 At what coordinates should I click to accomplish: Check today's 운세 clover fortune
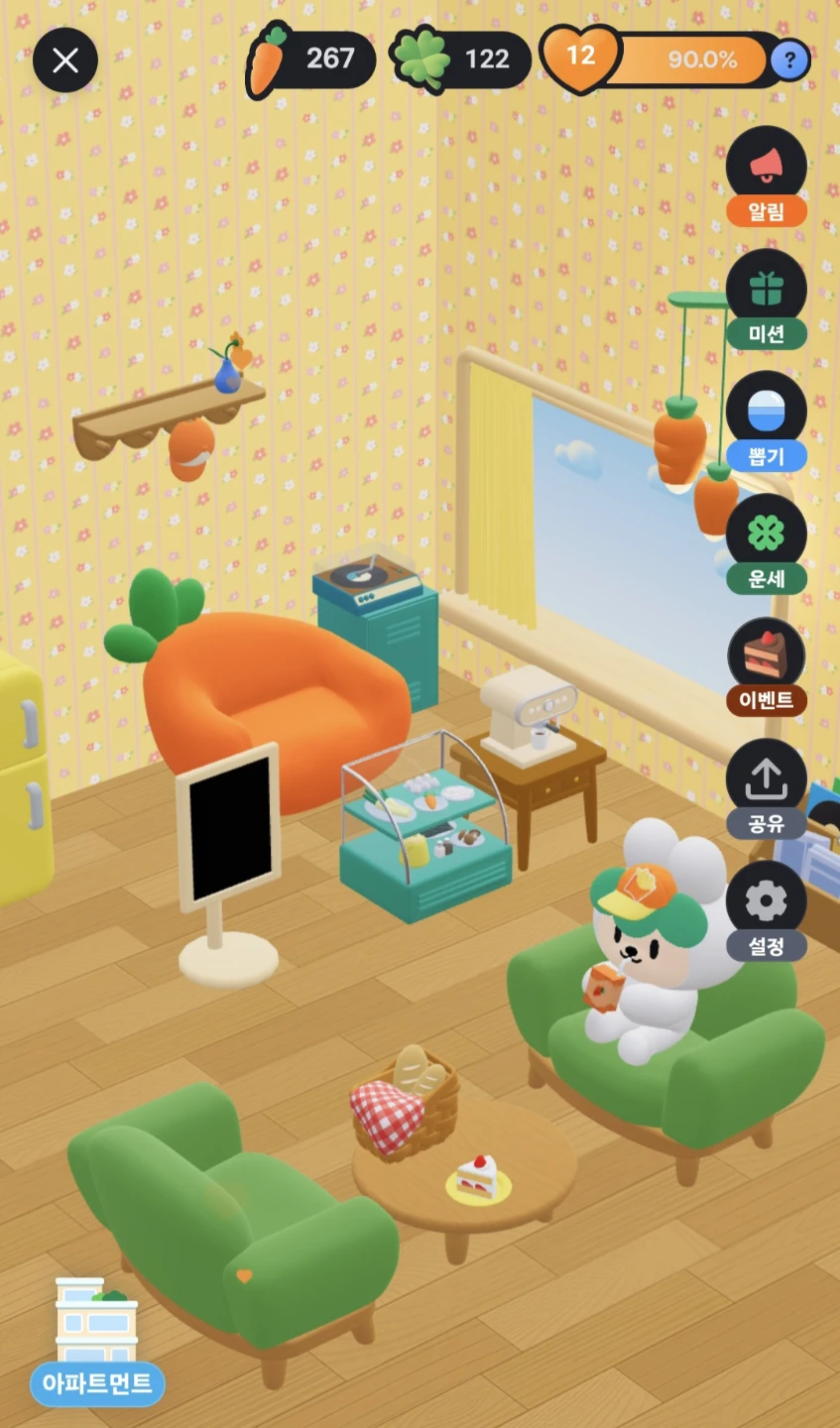(x=766, y=544)
